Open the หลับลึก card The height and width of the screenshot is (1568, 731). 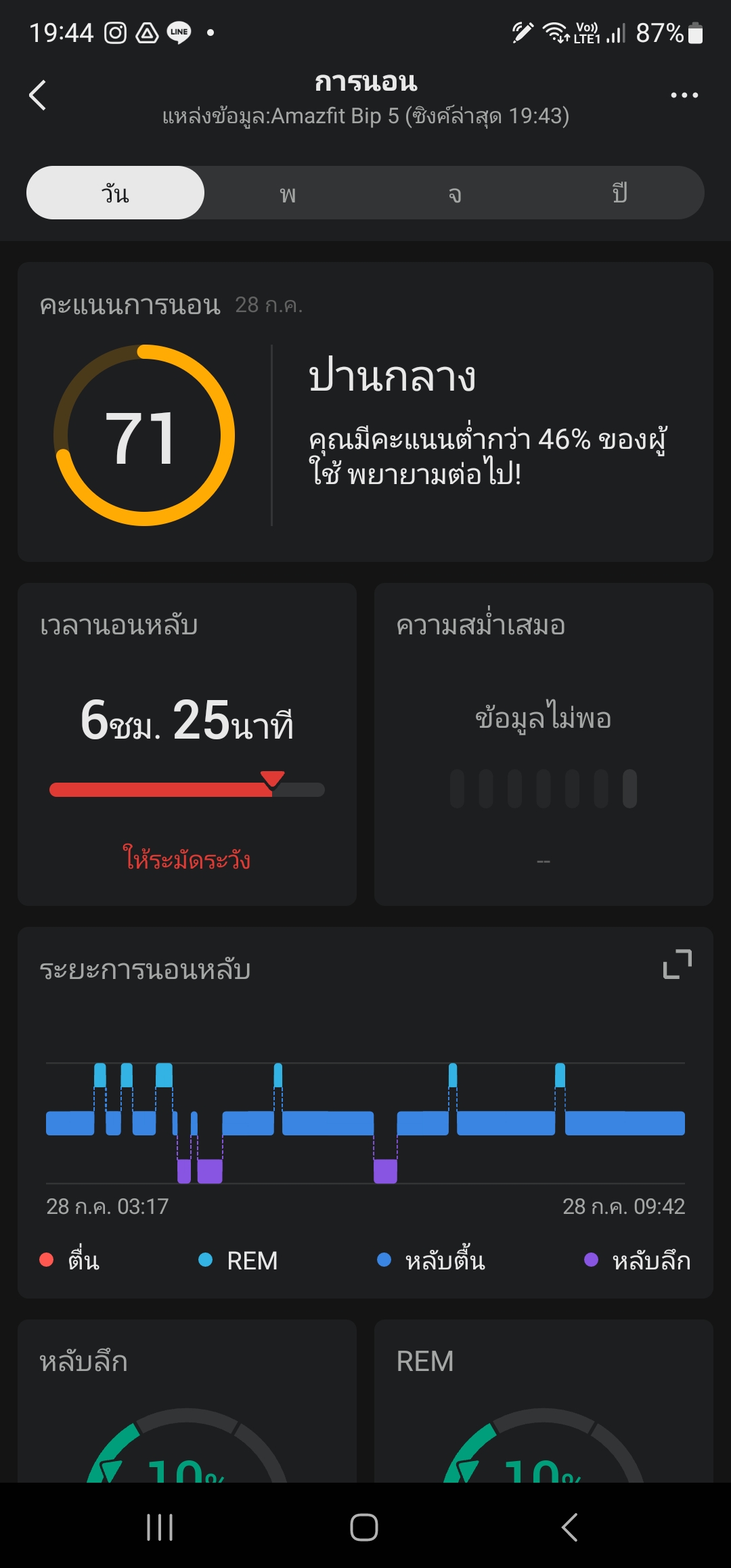coord(187,1401)
